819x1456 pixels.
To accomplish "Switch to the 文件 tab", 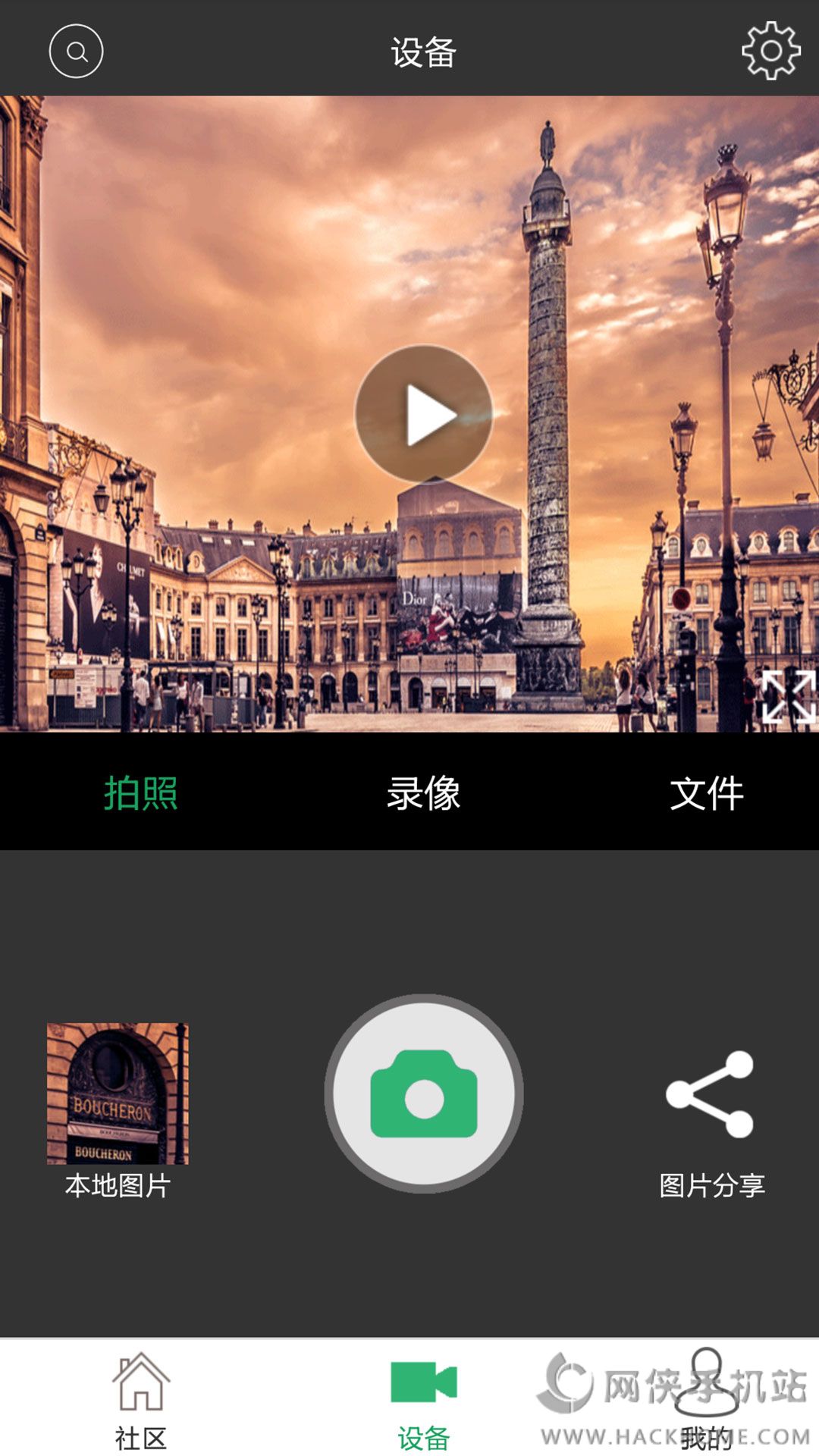I will coord(706,793).
